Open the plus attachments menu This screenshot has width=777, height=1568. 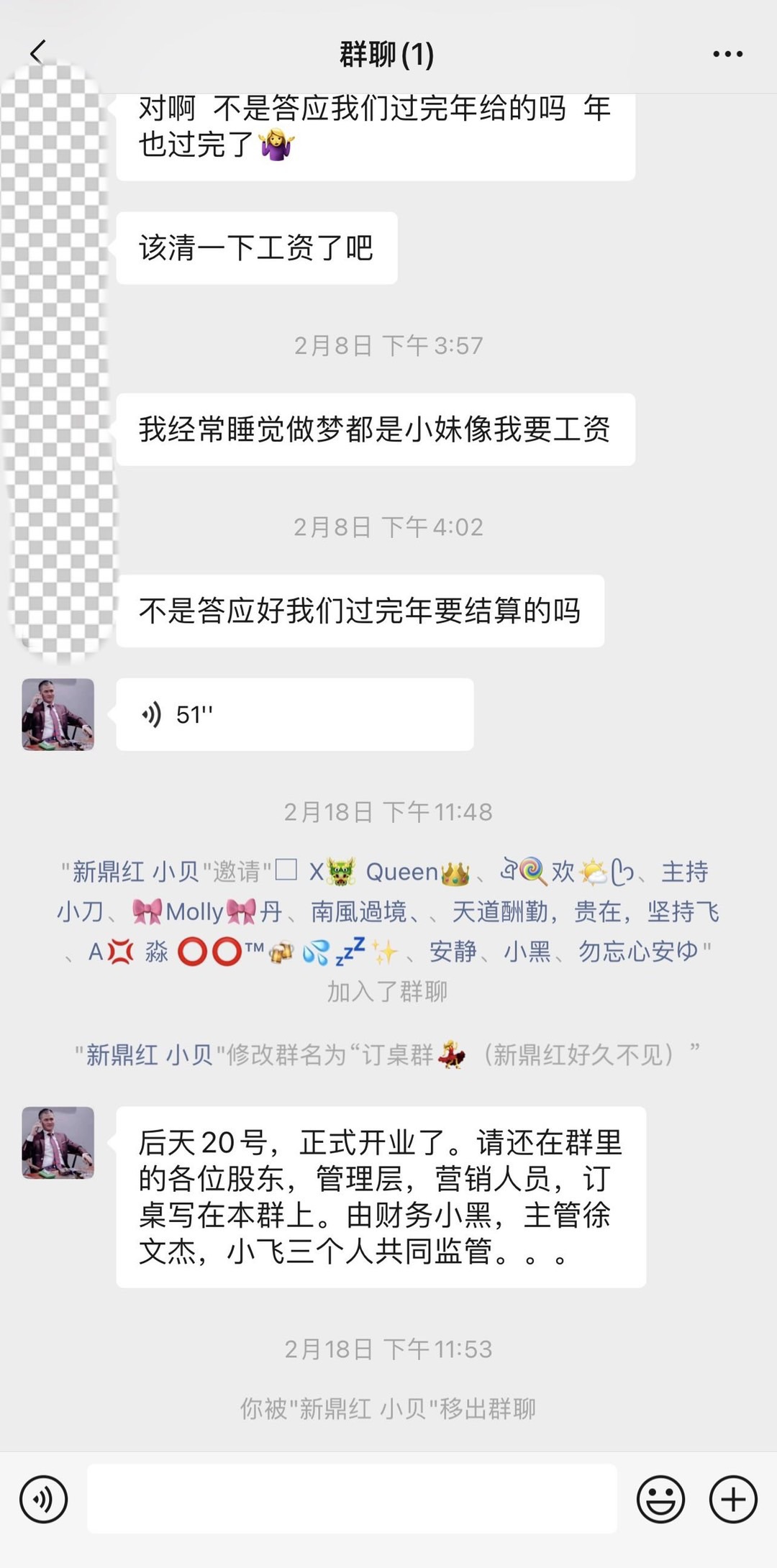733,1500
